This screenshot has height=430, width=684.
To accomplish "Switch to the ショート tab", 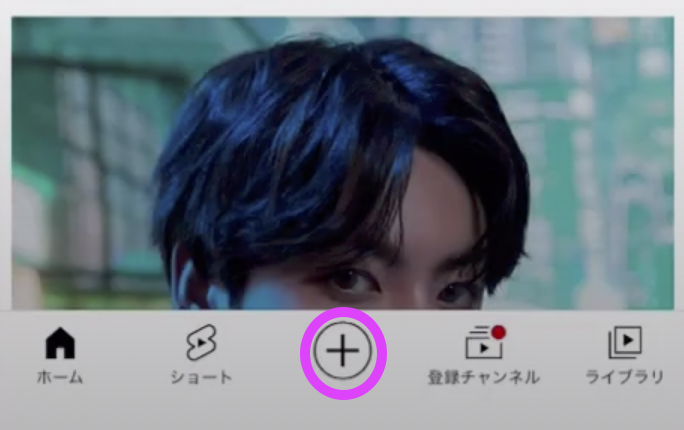I will click(201, 357).
